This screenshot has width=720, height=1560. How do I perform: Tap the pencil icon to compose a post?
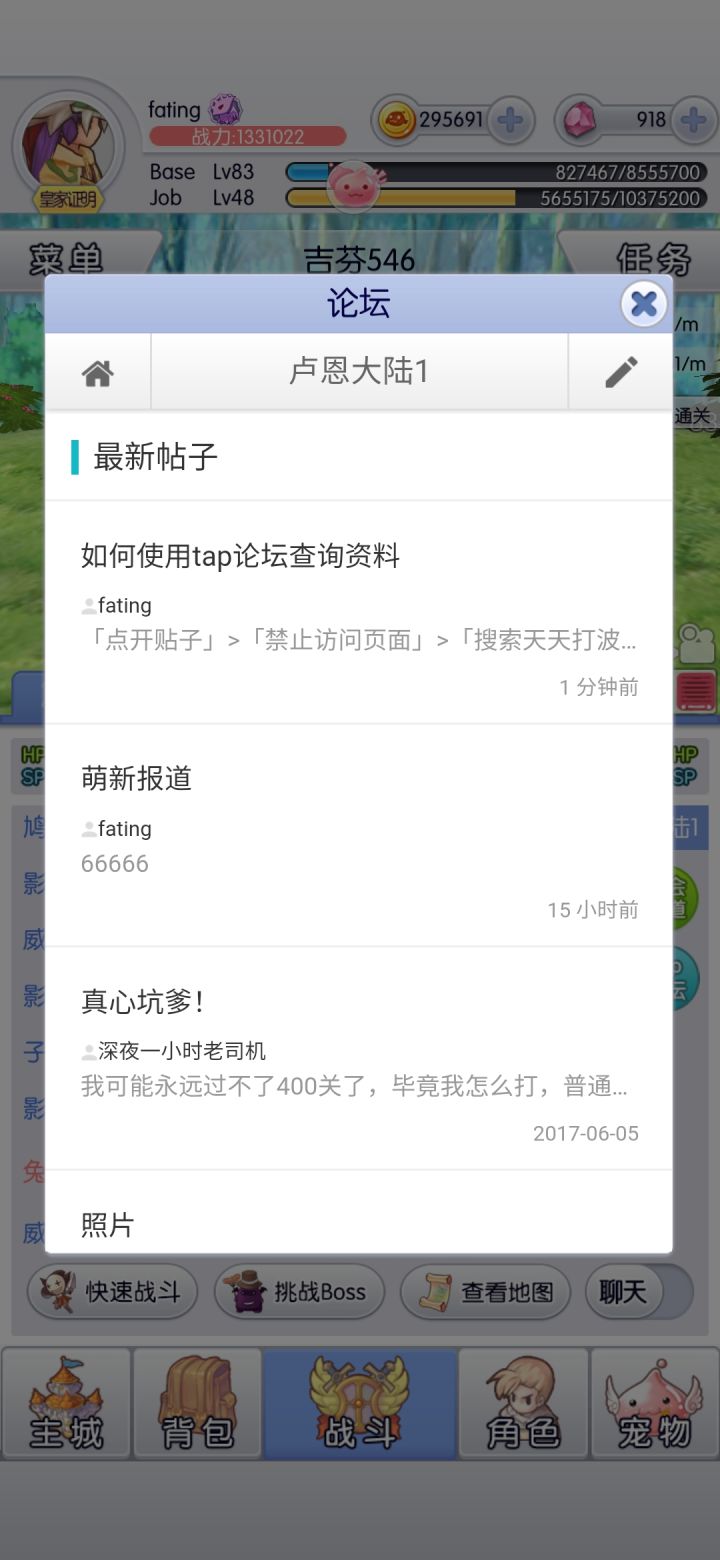(621, 371)
